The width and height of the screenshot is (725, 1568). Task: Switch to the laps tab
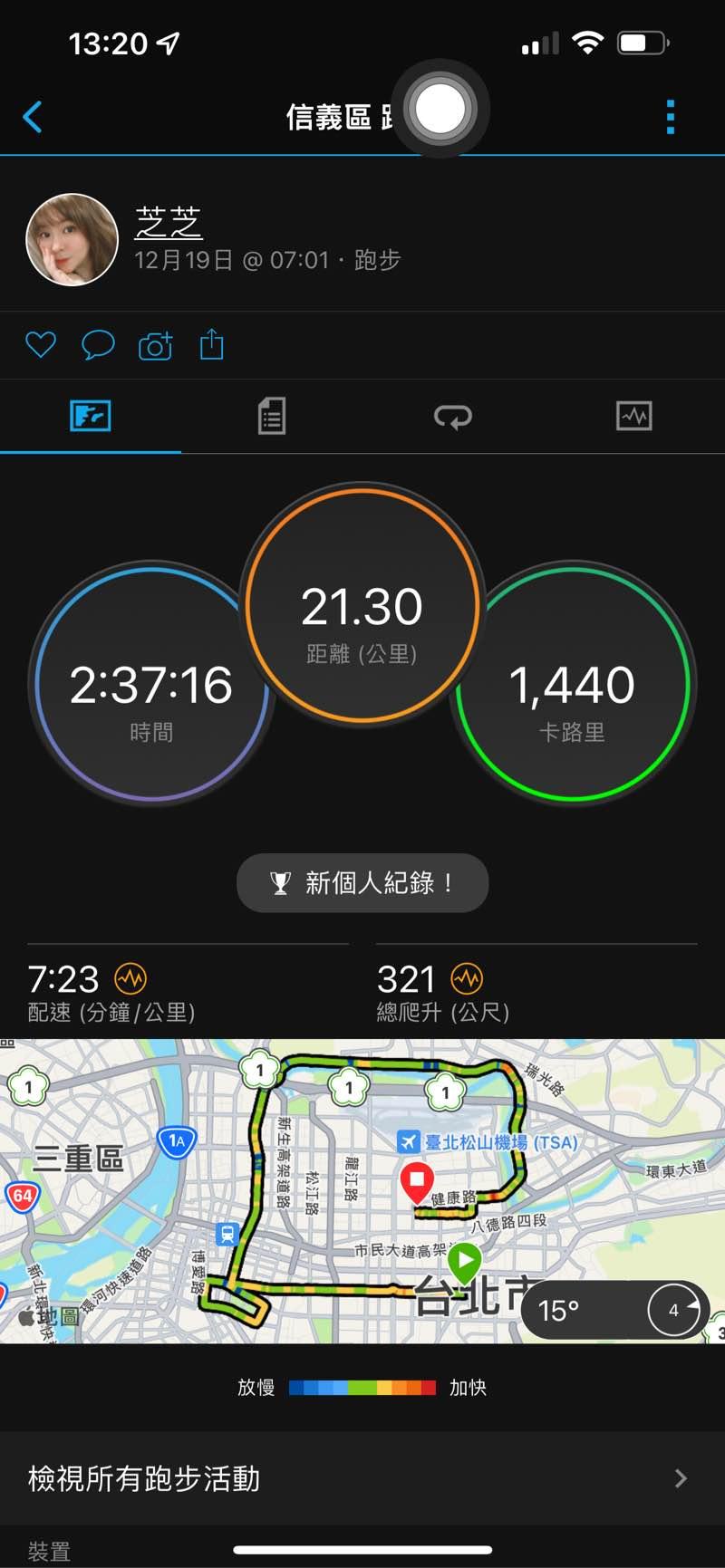pos(452,417)
